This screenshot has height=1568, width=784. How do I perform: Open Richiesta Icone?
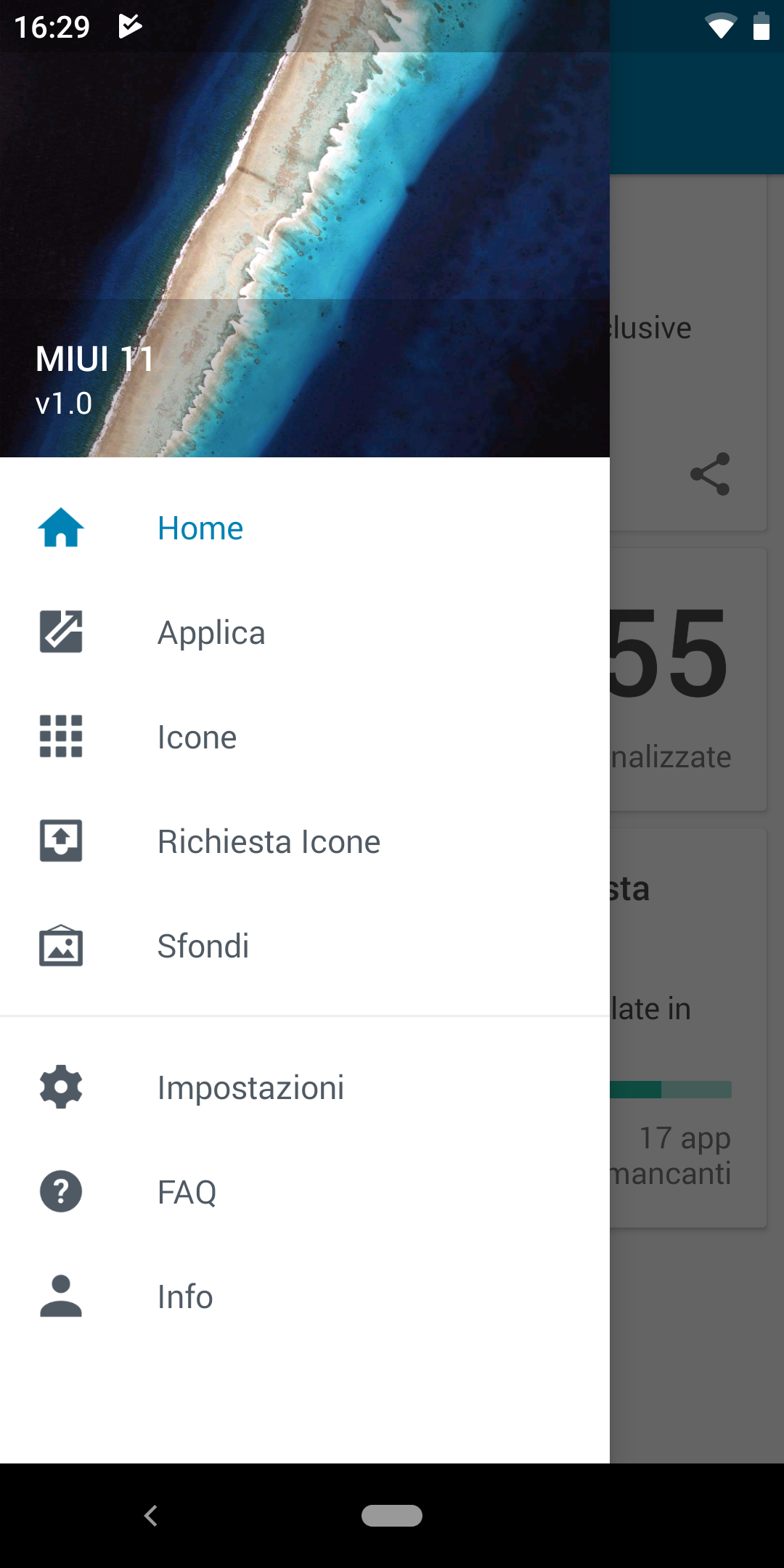tap(305, 841)
